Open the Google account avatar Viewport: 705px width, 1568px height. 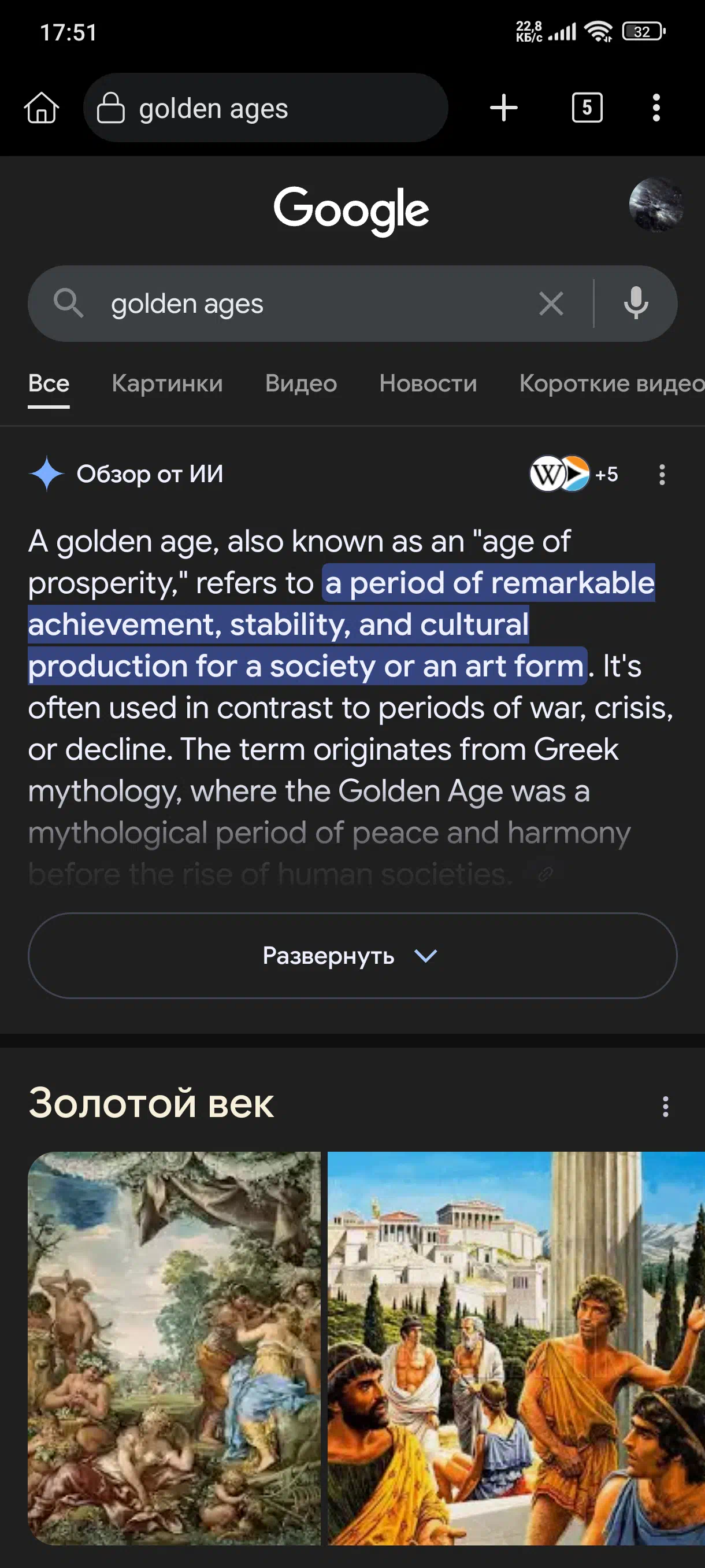pos(656,205)
